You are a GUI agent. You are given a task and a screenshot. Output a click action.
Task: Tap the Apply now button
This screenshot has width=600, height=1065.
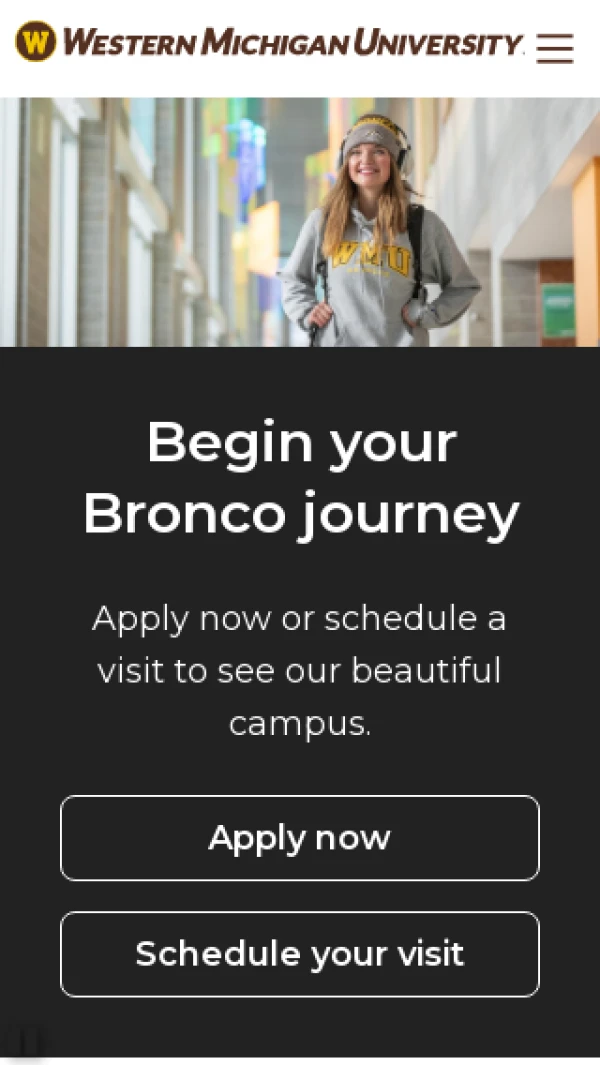click(300, 838)
